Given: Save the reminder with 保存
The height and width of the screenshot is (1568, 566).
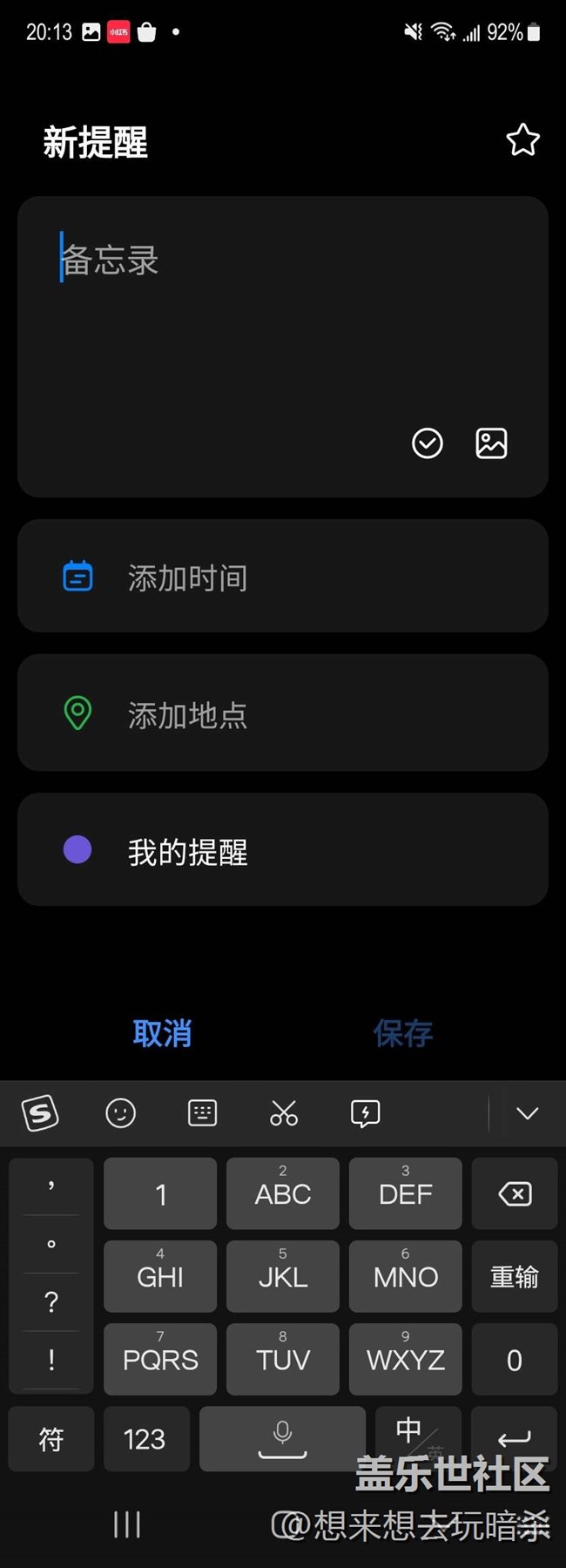Looking at the screenshot, I should pyautogui.click(x=403, y=1033).
